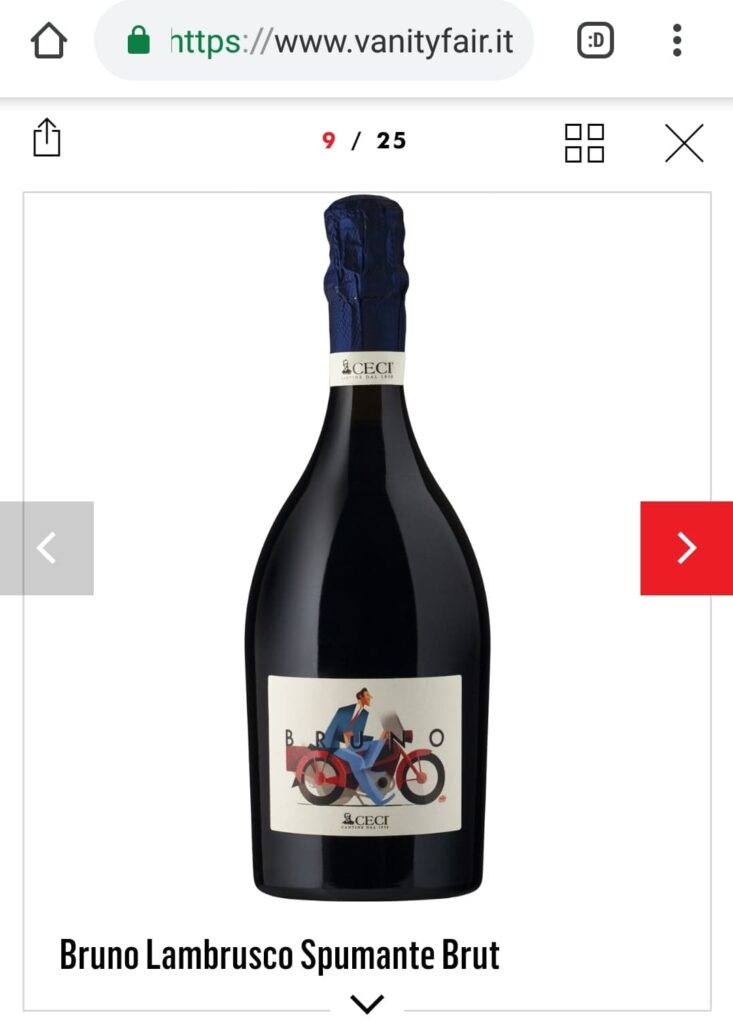
Task: Open the gallery grid view
Action: point(584,142)
